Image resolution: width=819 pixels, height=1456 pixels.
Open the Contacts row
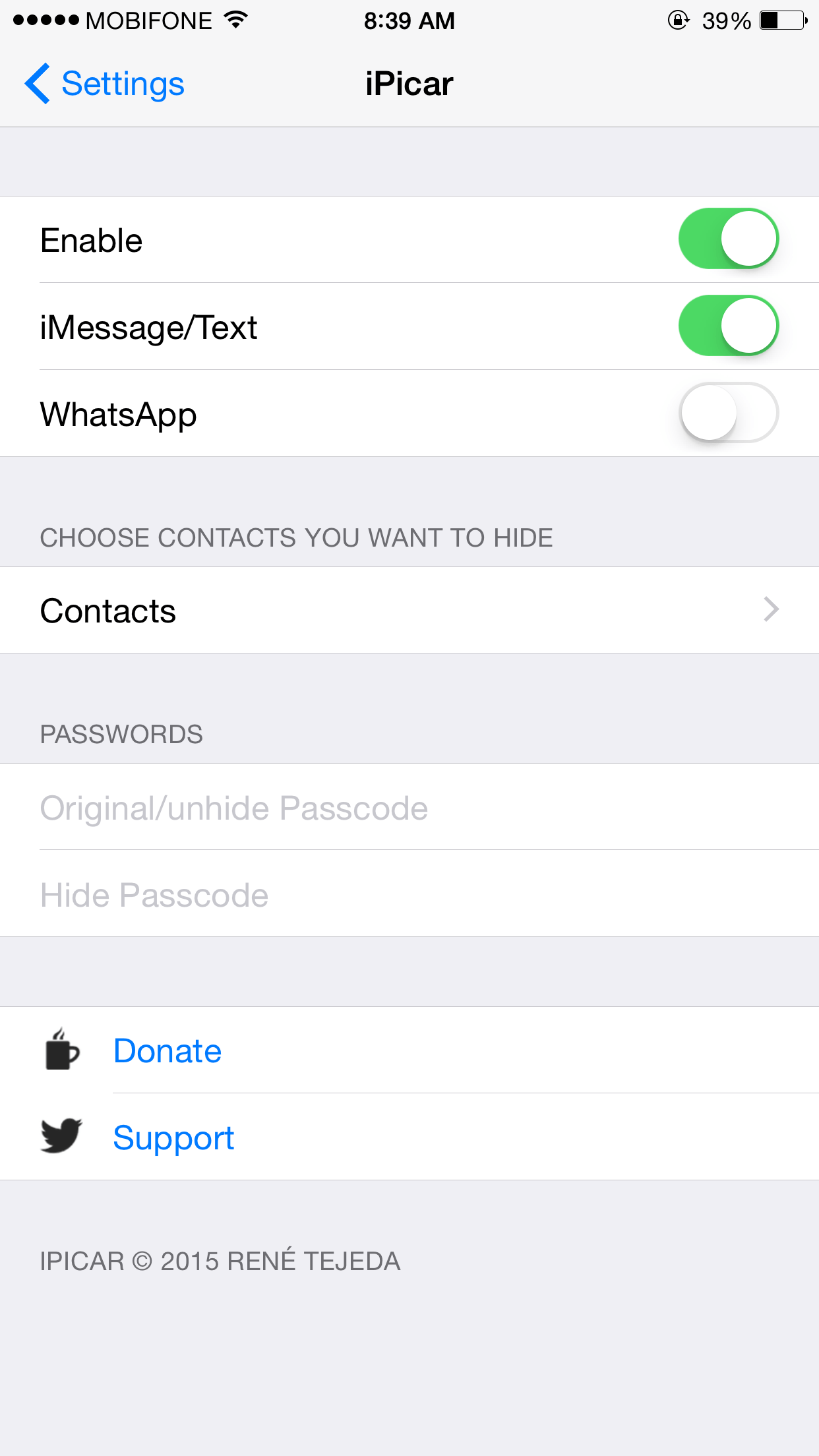[409, 610]
